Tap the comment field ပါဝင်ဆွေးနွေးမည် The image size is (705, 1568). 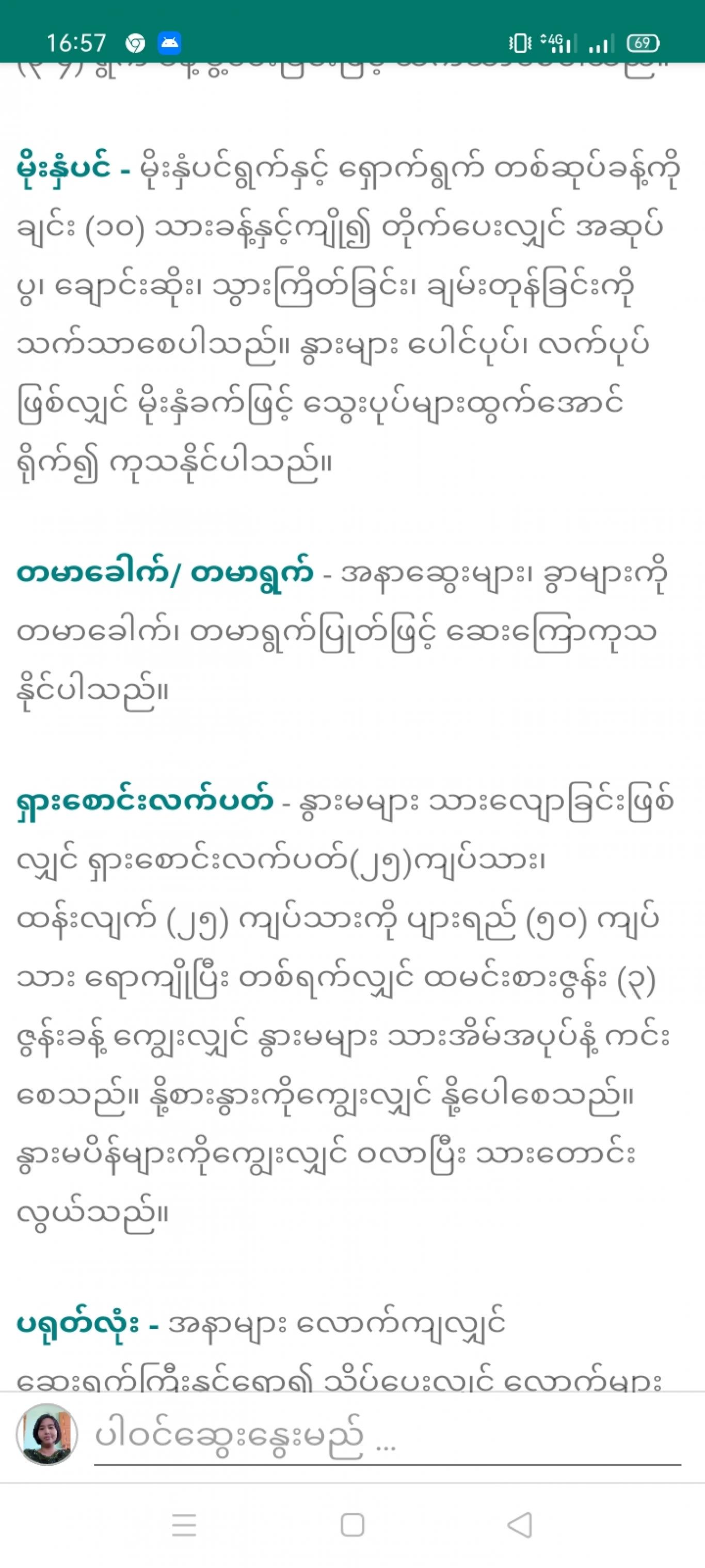tap(387, 1437)
